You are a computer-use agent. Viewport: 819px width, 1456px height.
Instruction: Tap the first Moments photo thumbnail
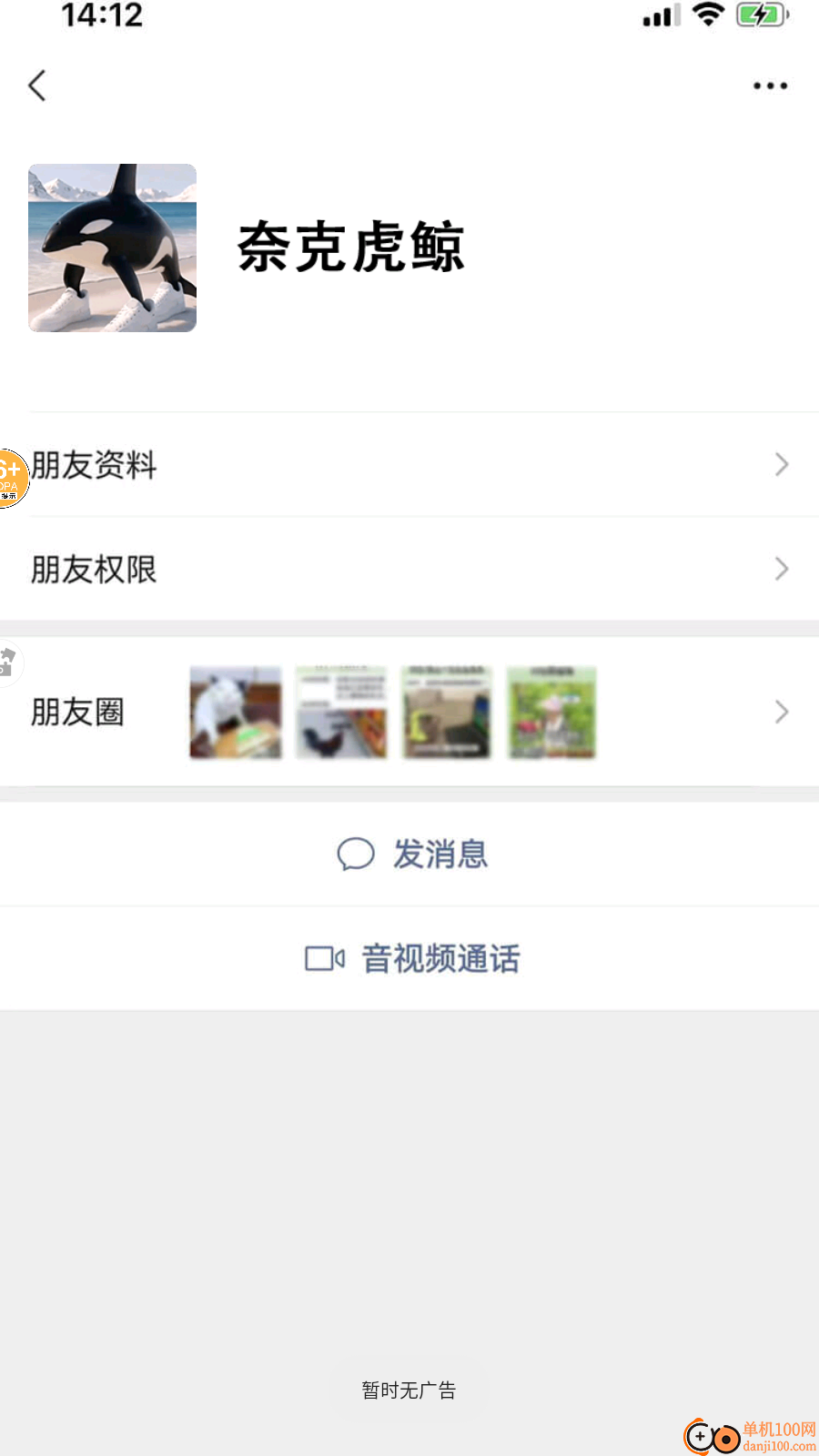pos(235,712)
